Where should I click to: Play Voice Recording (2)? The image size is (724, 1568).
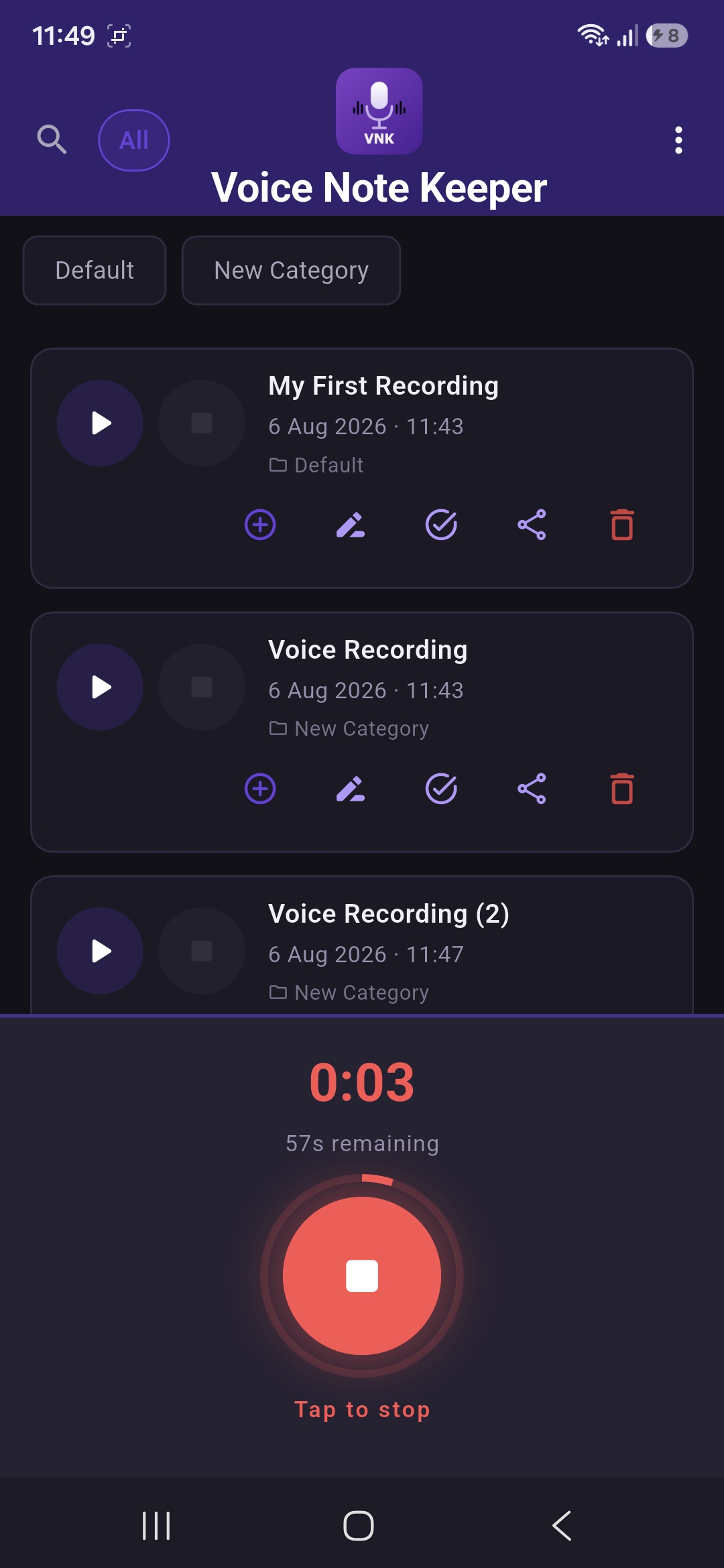click(100, 951)
